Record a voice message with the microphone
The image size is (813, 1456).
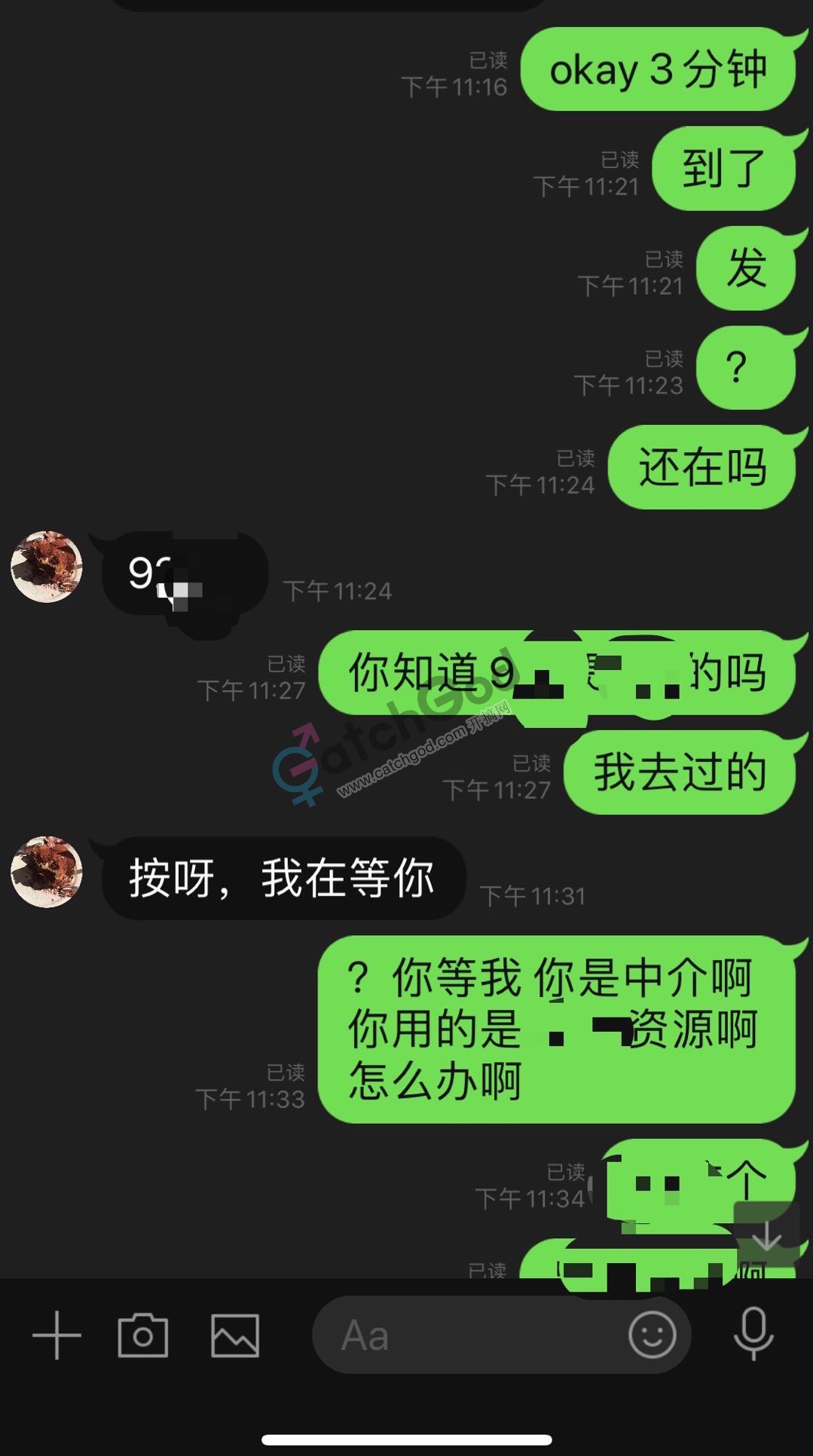coord(753,1335)
